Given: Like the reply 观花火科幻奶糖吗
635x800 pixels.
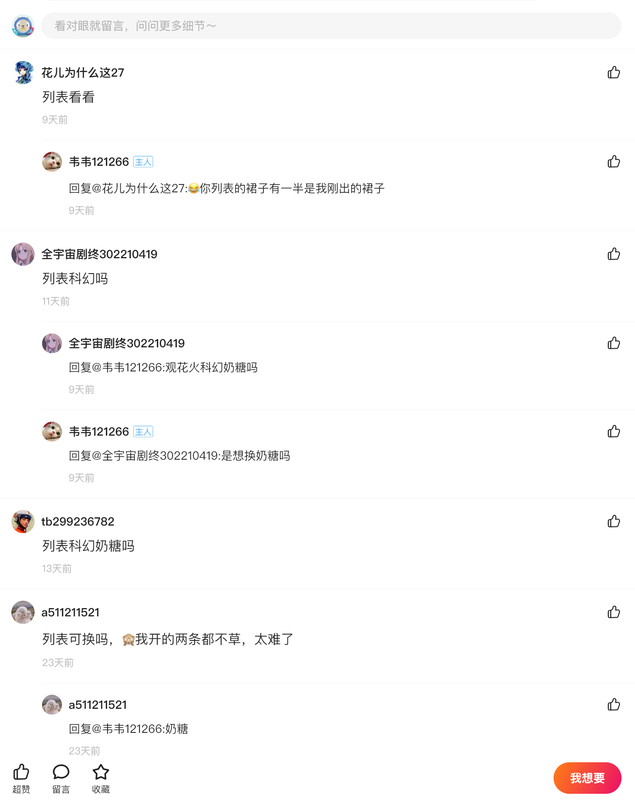Looking at the screenshot, I should pyautogui.click(x=613, y=343).
